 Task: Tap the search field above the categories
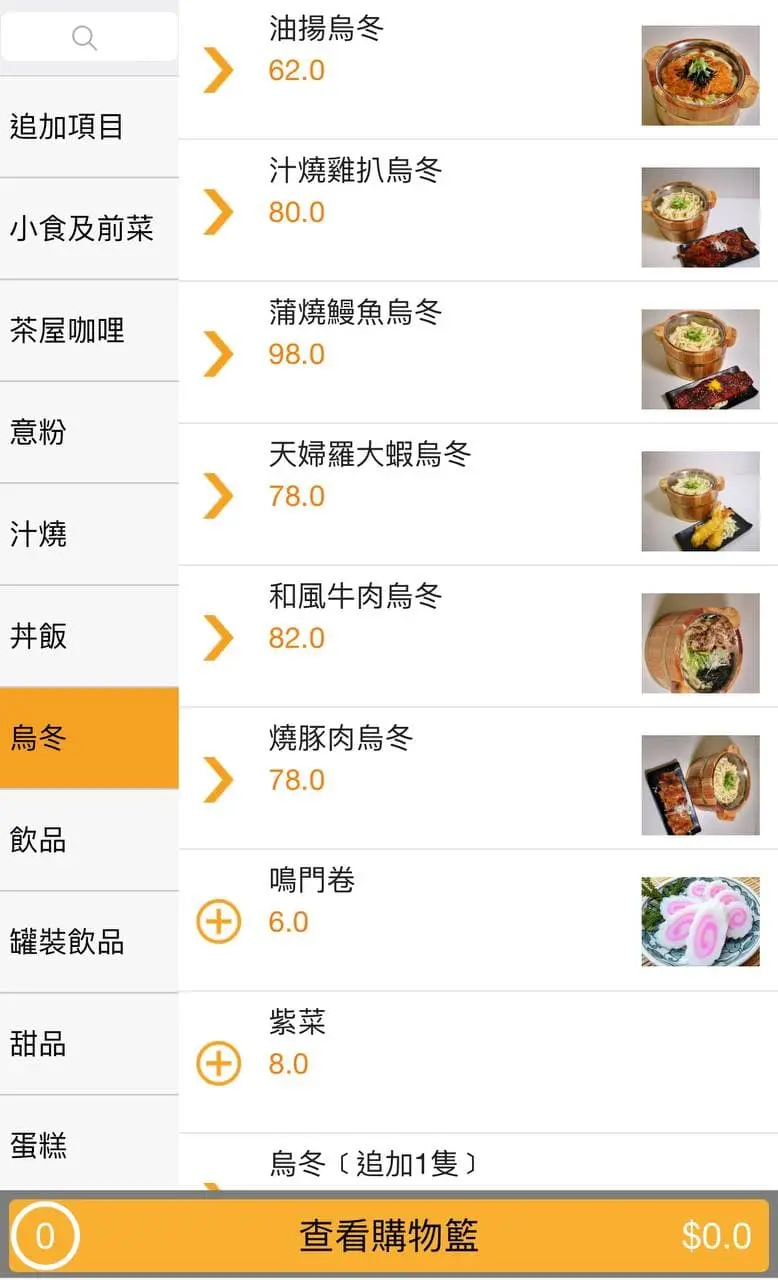pos(88,38)
